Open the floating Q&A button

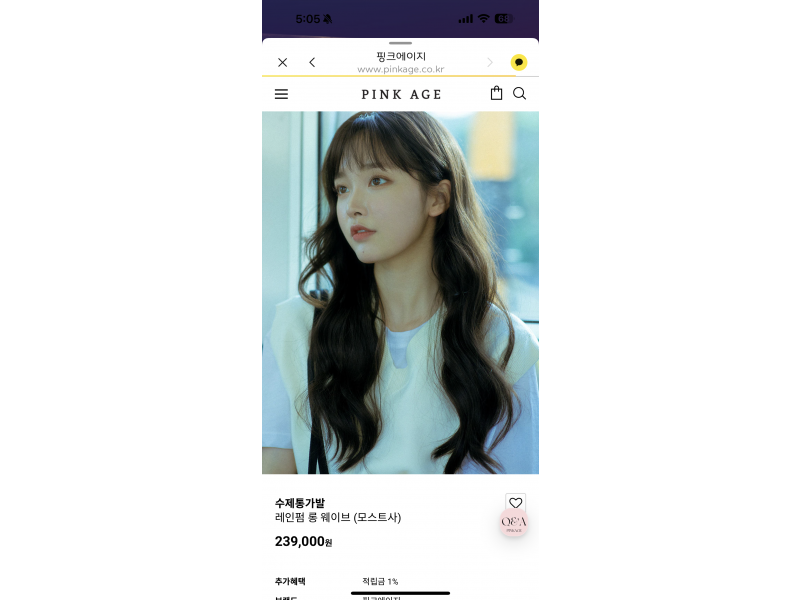(514, 522)
